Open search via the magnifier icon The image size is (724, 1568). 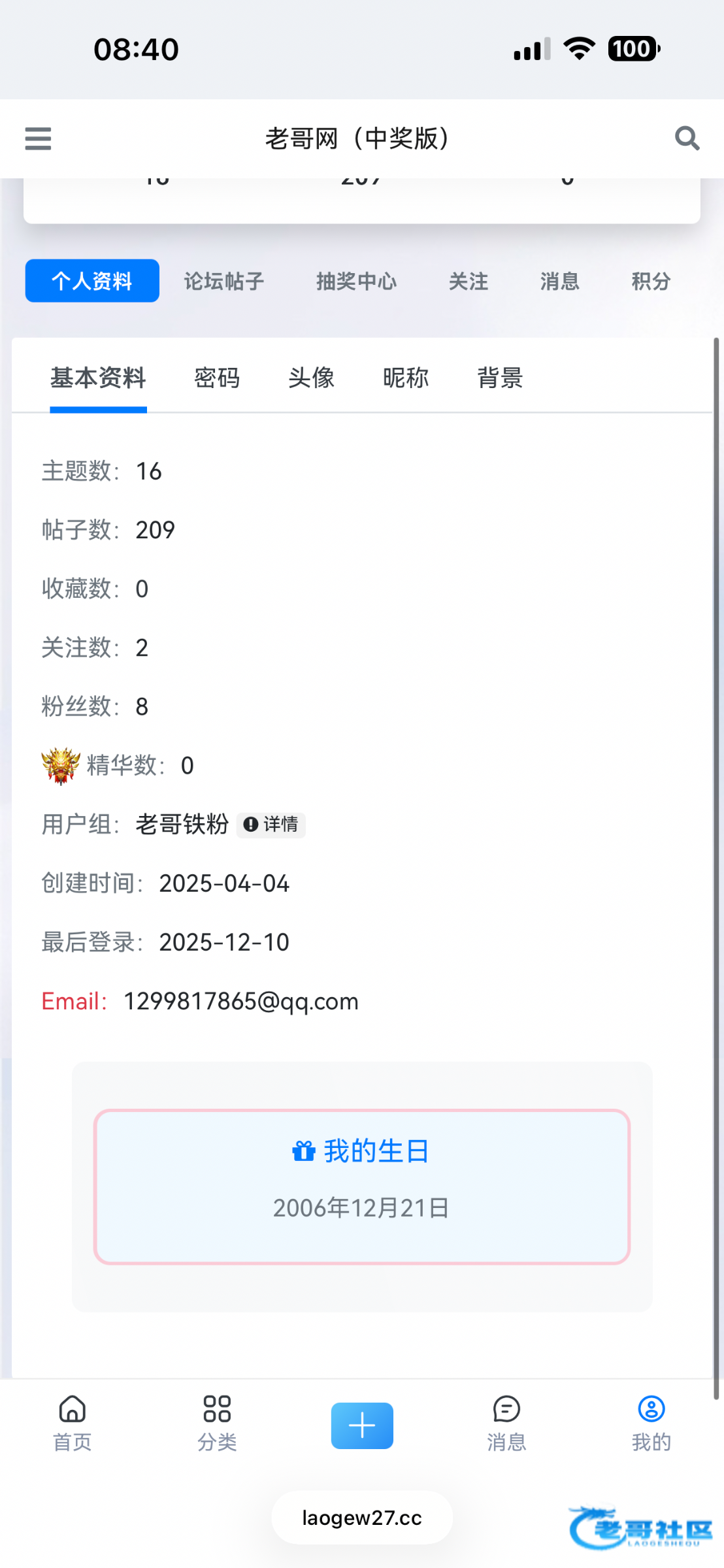[687, 139]
